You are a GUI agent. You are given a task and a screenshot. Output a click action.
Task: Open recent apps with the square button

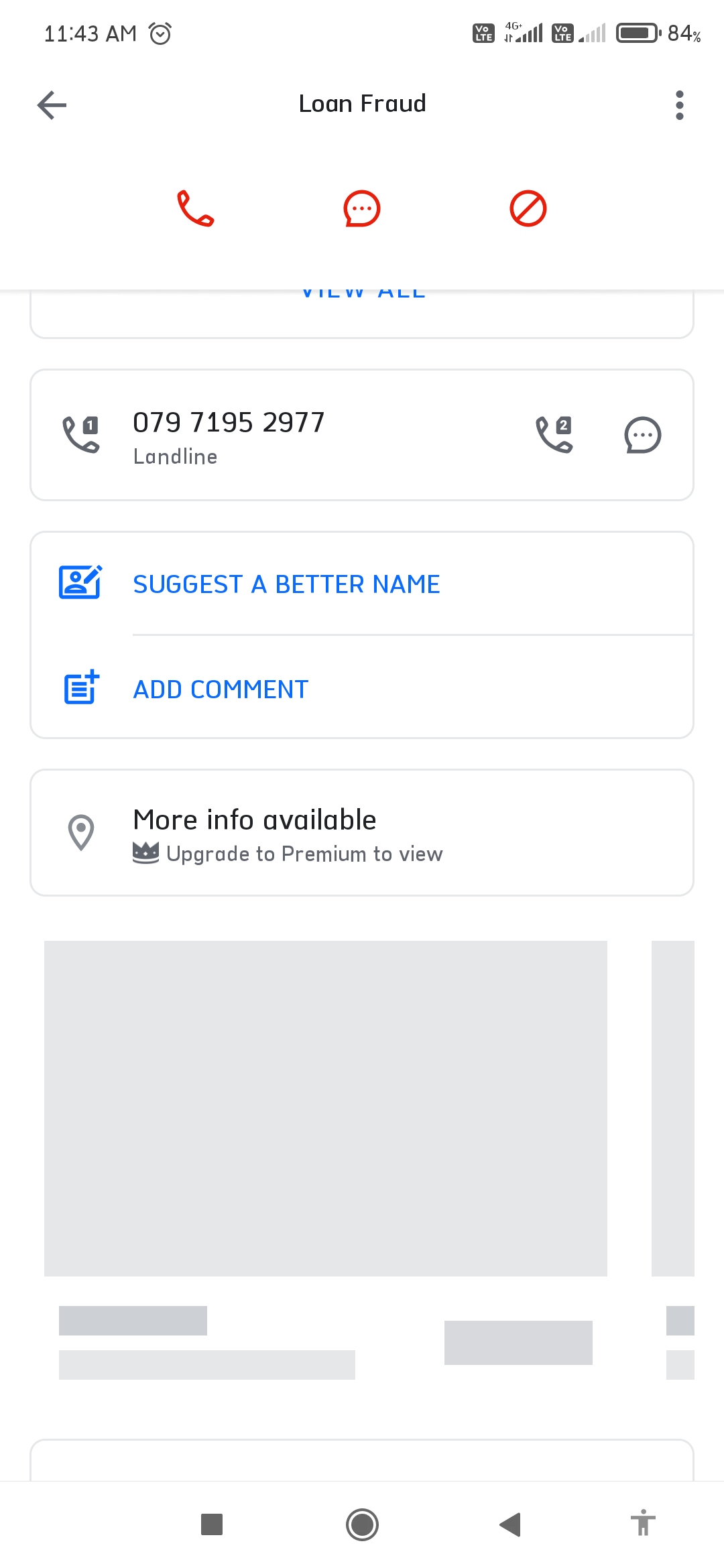pyautogui.click(x=212, y=1524)
